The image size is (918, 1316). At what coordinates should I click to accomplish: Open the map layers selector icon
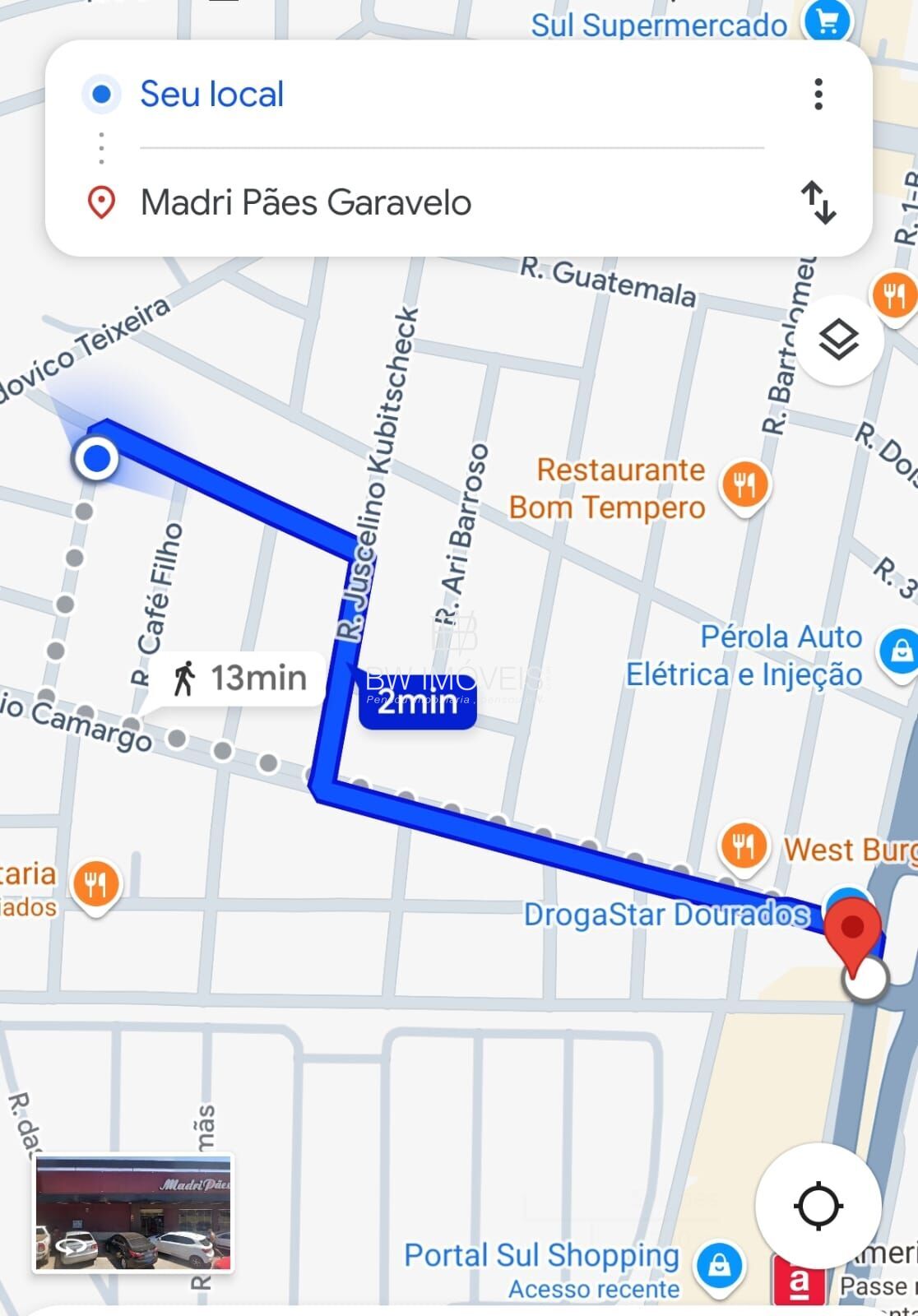click(837, 337)
